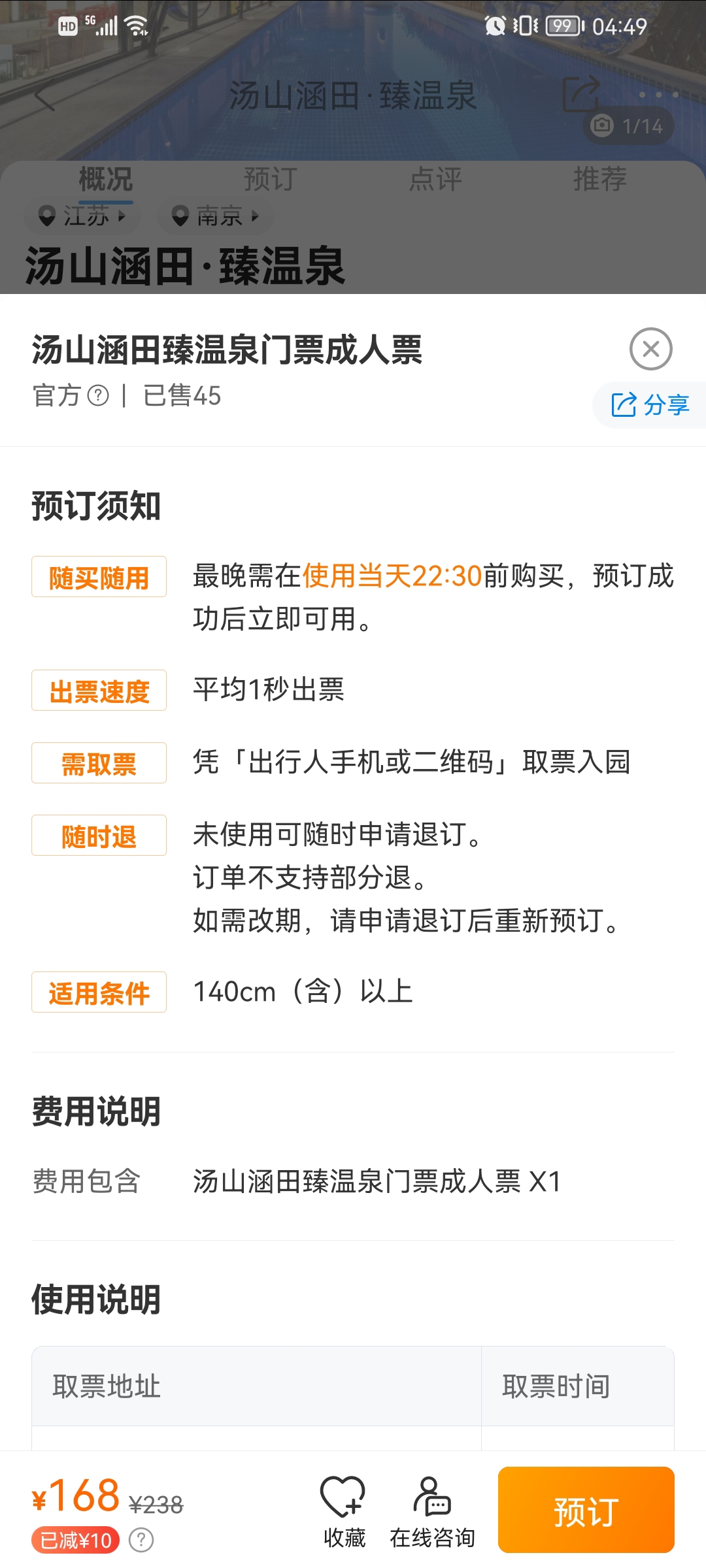
Task: Share this ticket via 分享
Action: (650, 405)
